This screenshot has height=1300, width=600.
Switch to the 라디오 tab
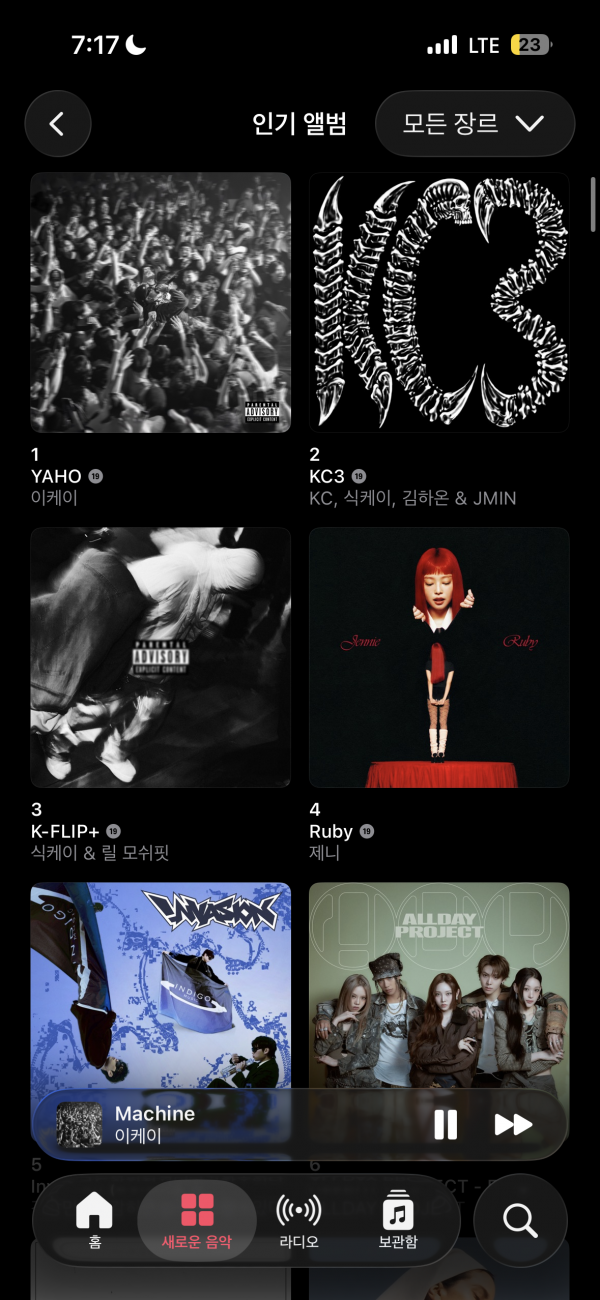coord(298,1220)
